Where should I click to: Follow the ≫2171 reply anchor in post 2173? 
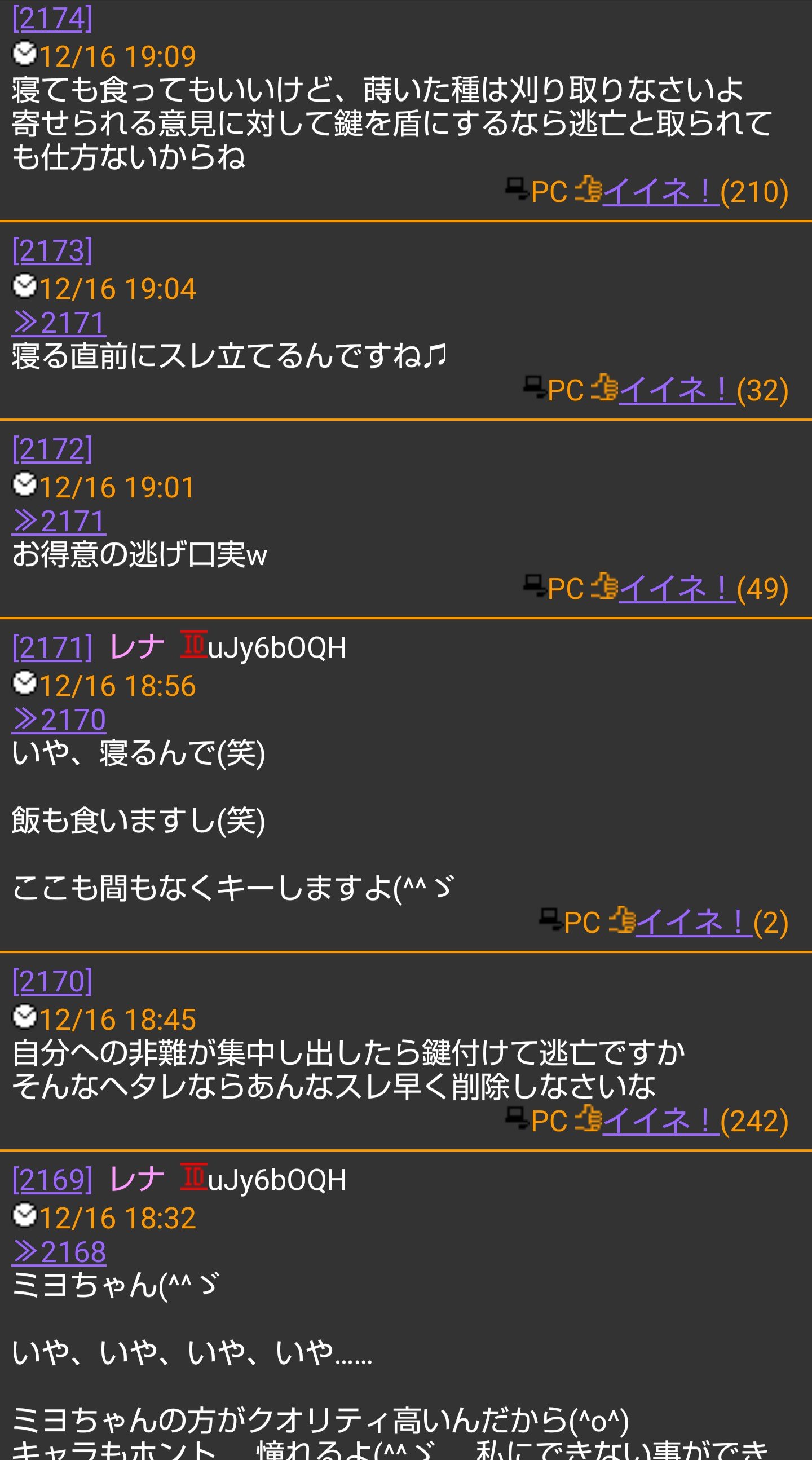pyautogui.click(x=59, y=323)
